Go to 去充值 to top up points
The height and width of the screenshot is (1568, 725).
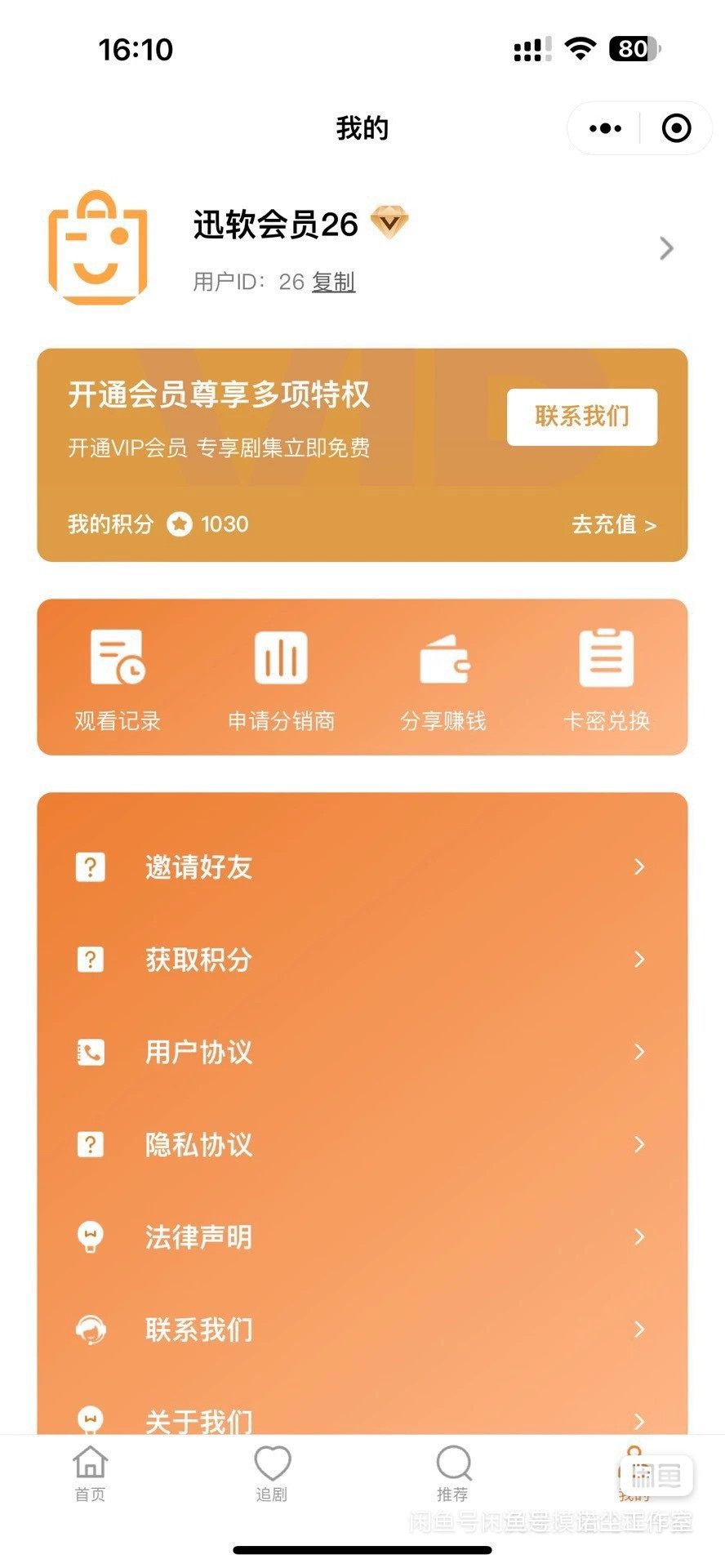pyautogui.click(x=613, y=524)
